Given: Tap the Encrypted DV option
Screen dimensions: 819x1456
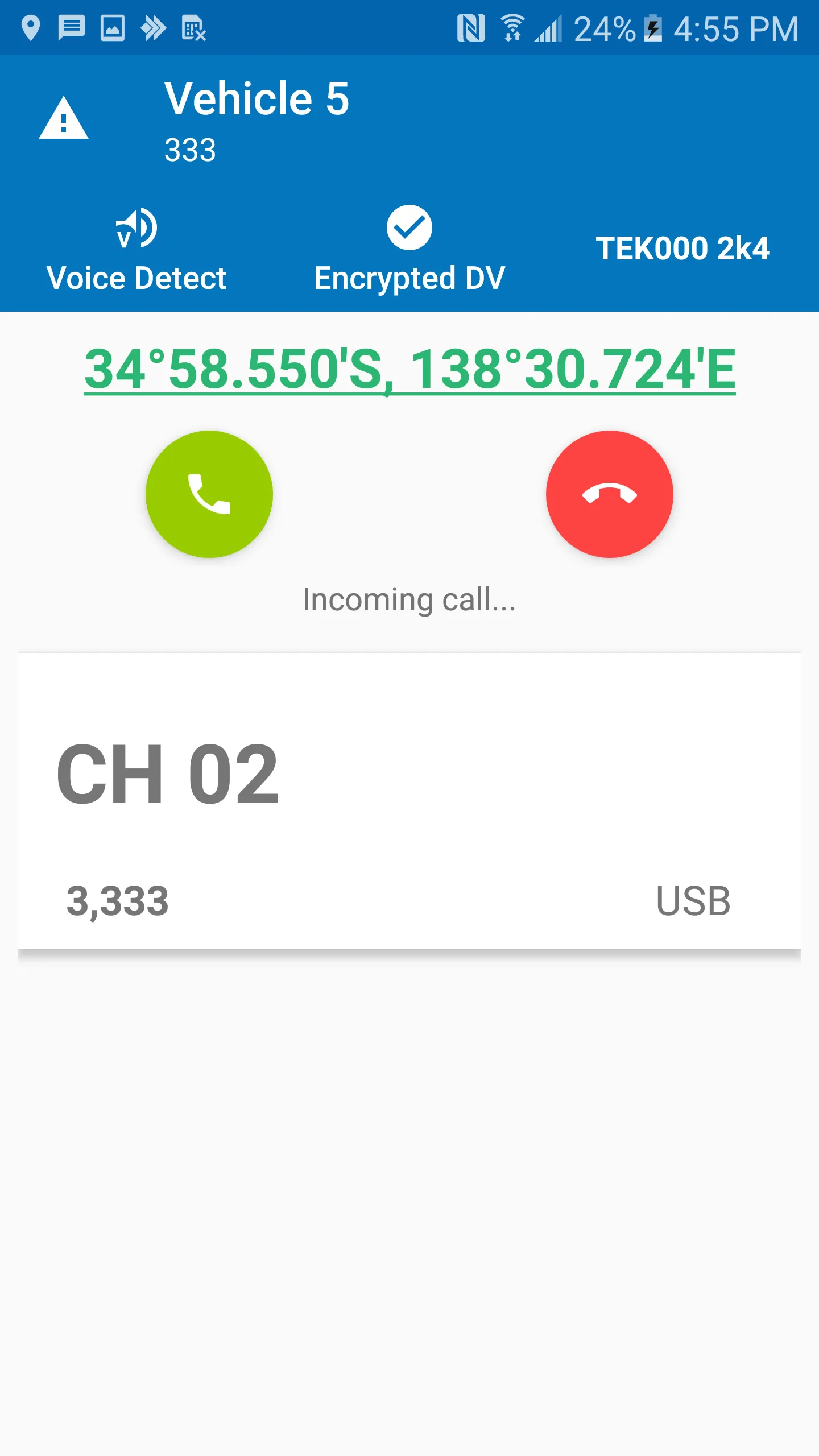Looking at the screenshot, I should click(409, 250).
